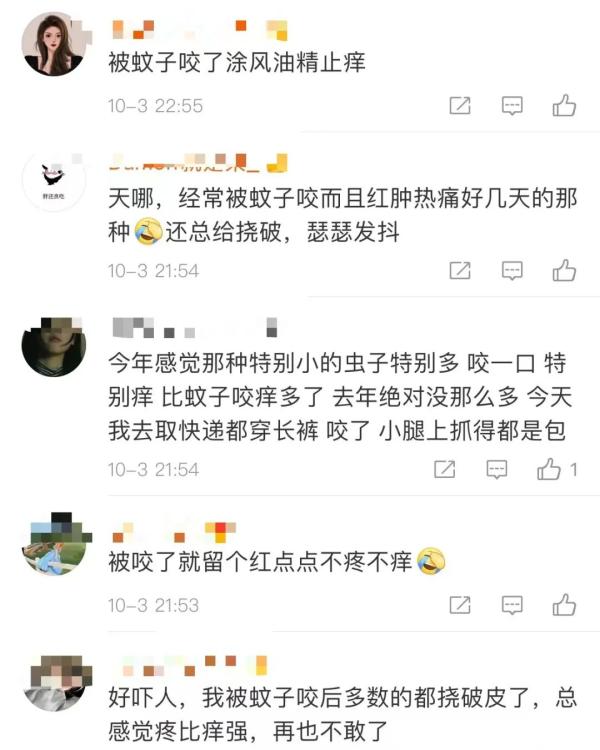The width and height of the screenshot is (600, 750).
Task: Reply to the 涂风油精止痒 comment
Action: (x=512, y=105)
